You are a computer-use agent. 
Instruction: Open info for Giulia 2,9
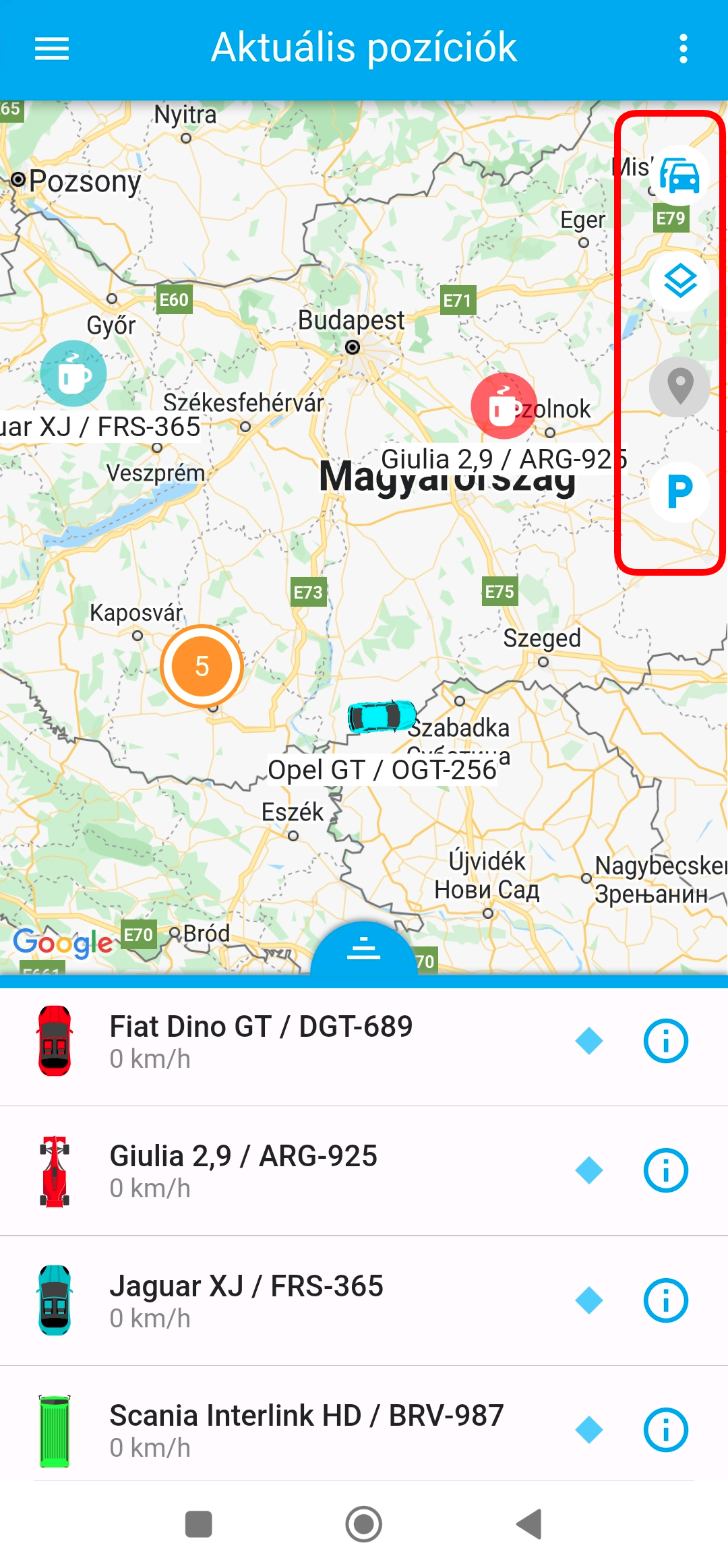665,1170
